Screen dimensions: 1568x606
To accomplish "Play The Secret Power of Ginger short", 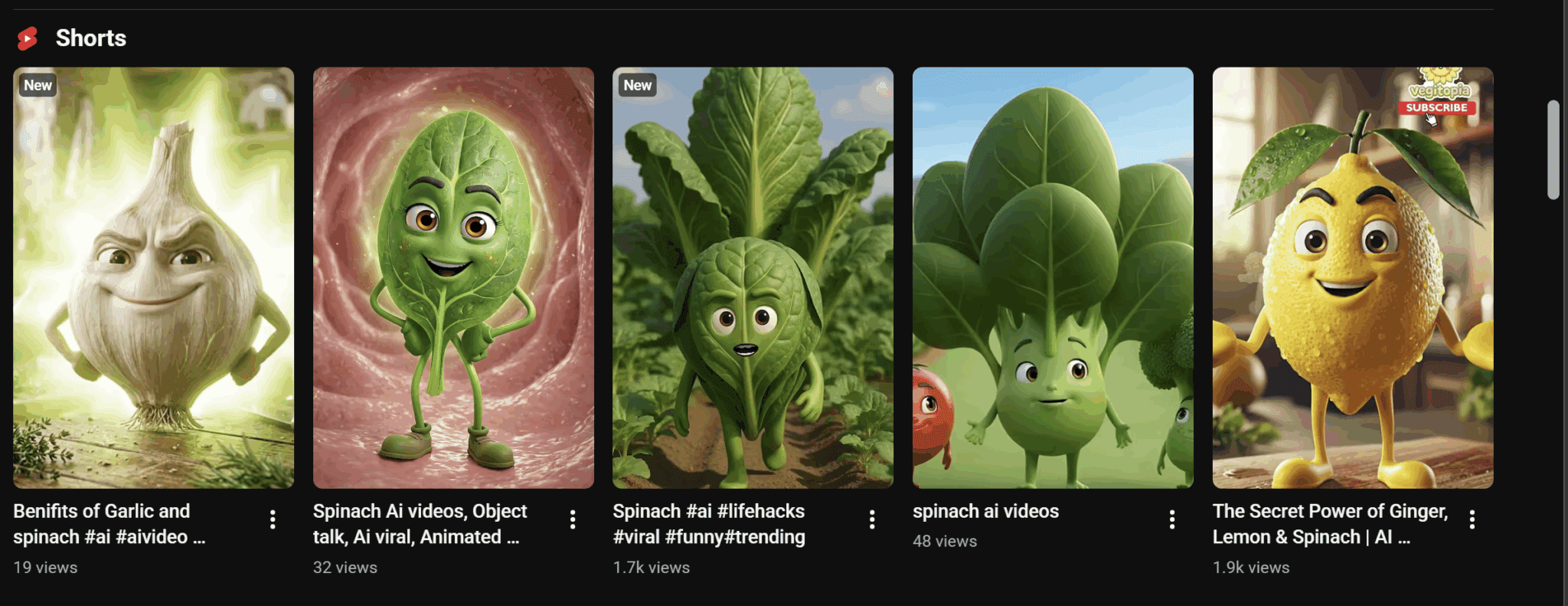I will click(1352, 277).
